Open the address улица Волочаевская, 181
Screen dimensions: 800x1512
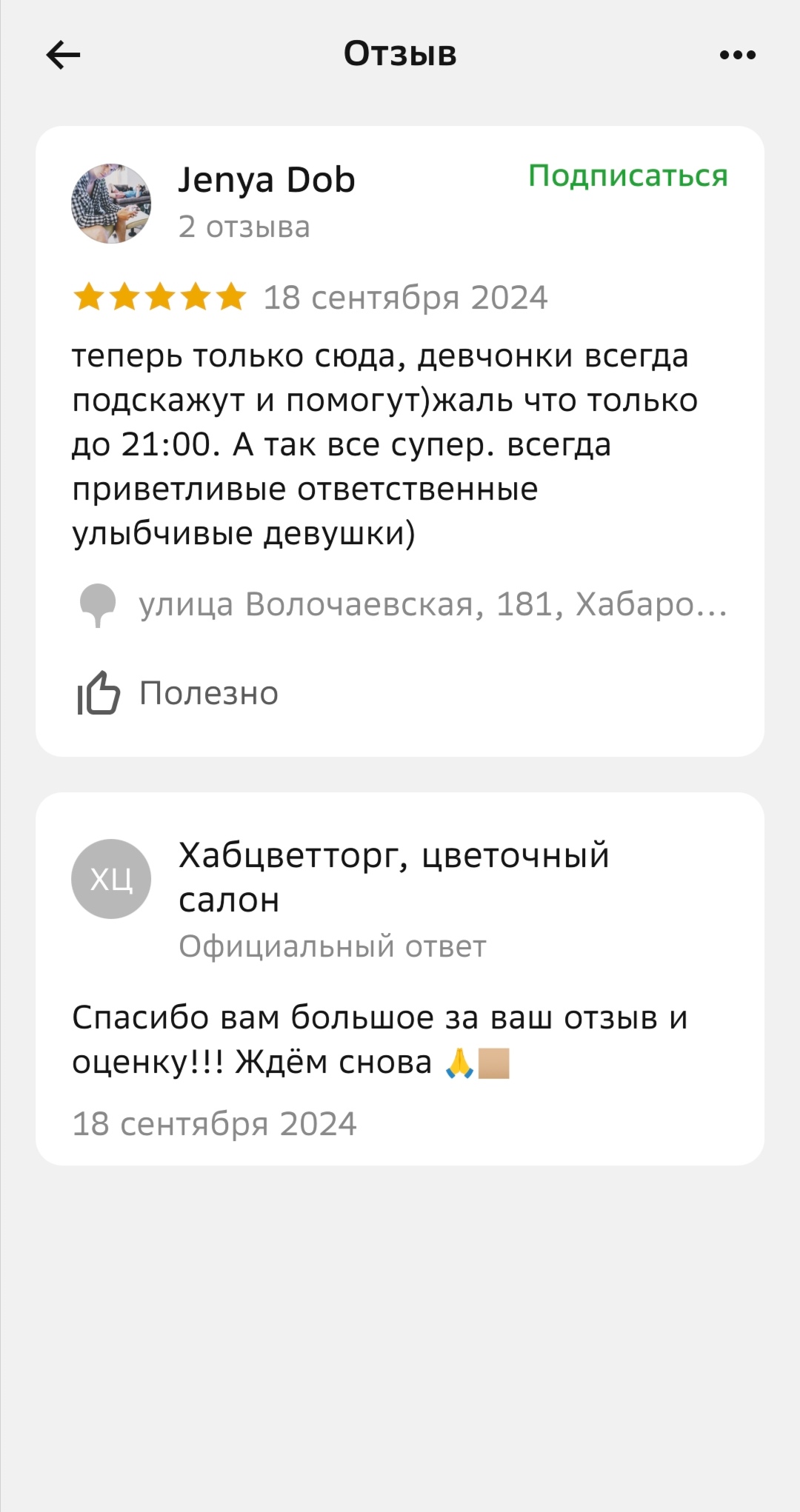coord(432,604)
